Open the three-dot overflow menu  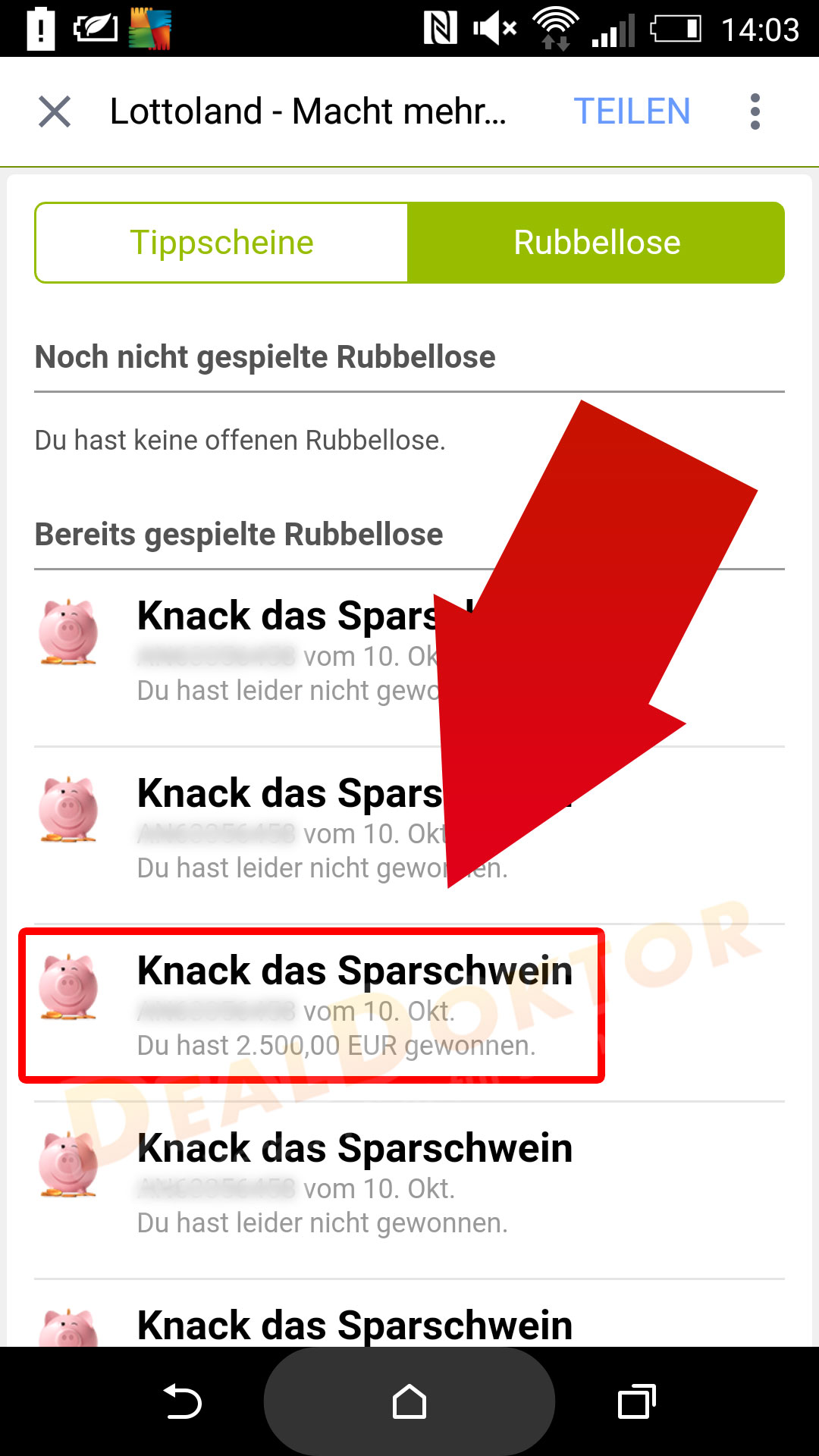(x=755, y=111)
